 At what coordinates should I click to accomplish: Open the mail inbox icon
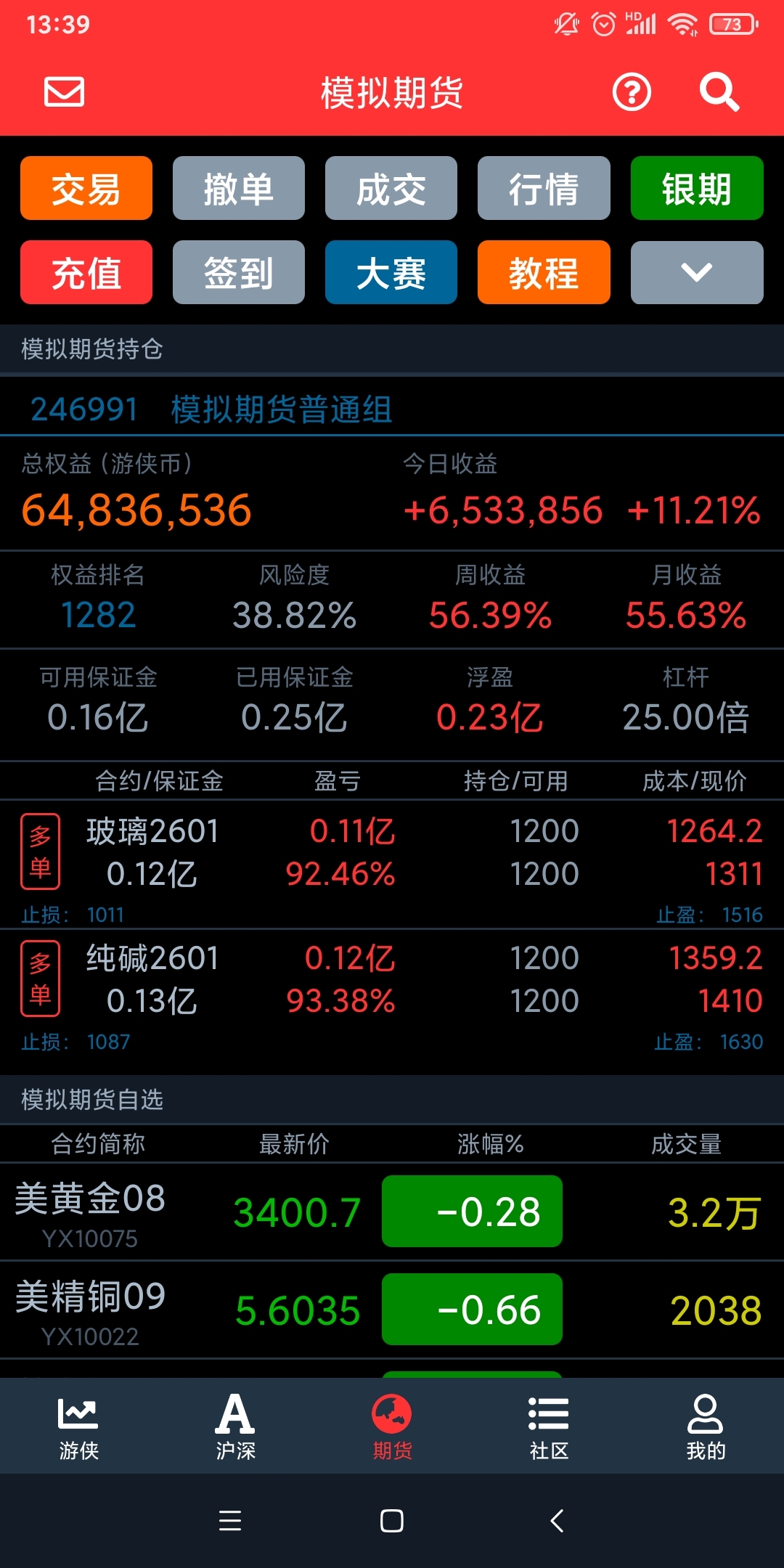(65, 92)
